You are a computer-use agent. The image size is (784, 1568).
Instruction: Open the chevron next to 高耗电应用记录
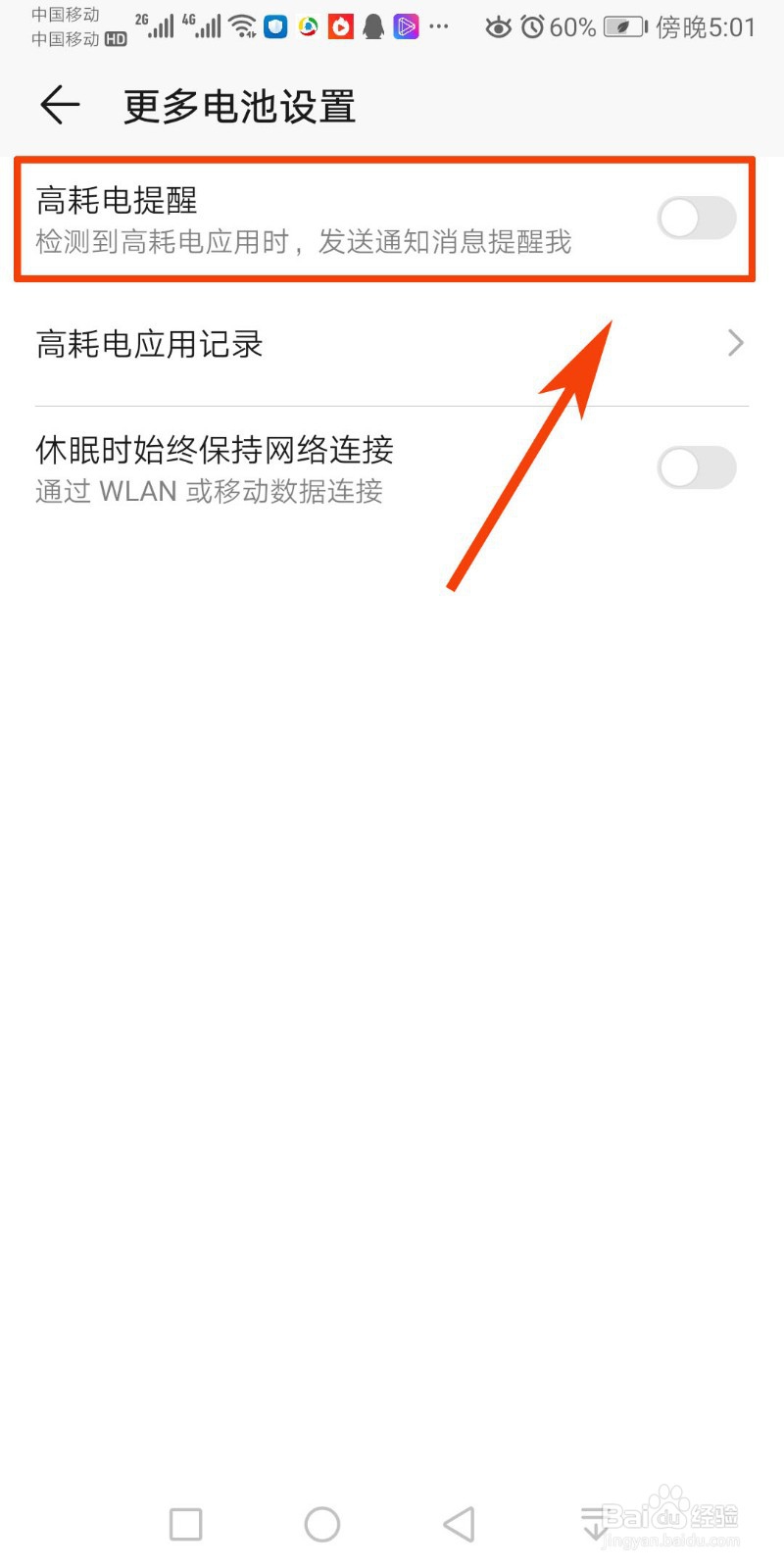click(x=734, y=343)
